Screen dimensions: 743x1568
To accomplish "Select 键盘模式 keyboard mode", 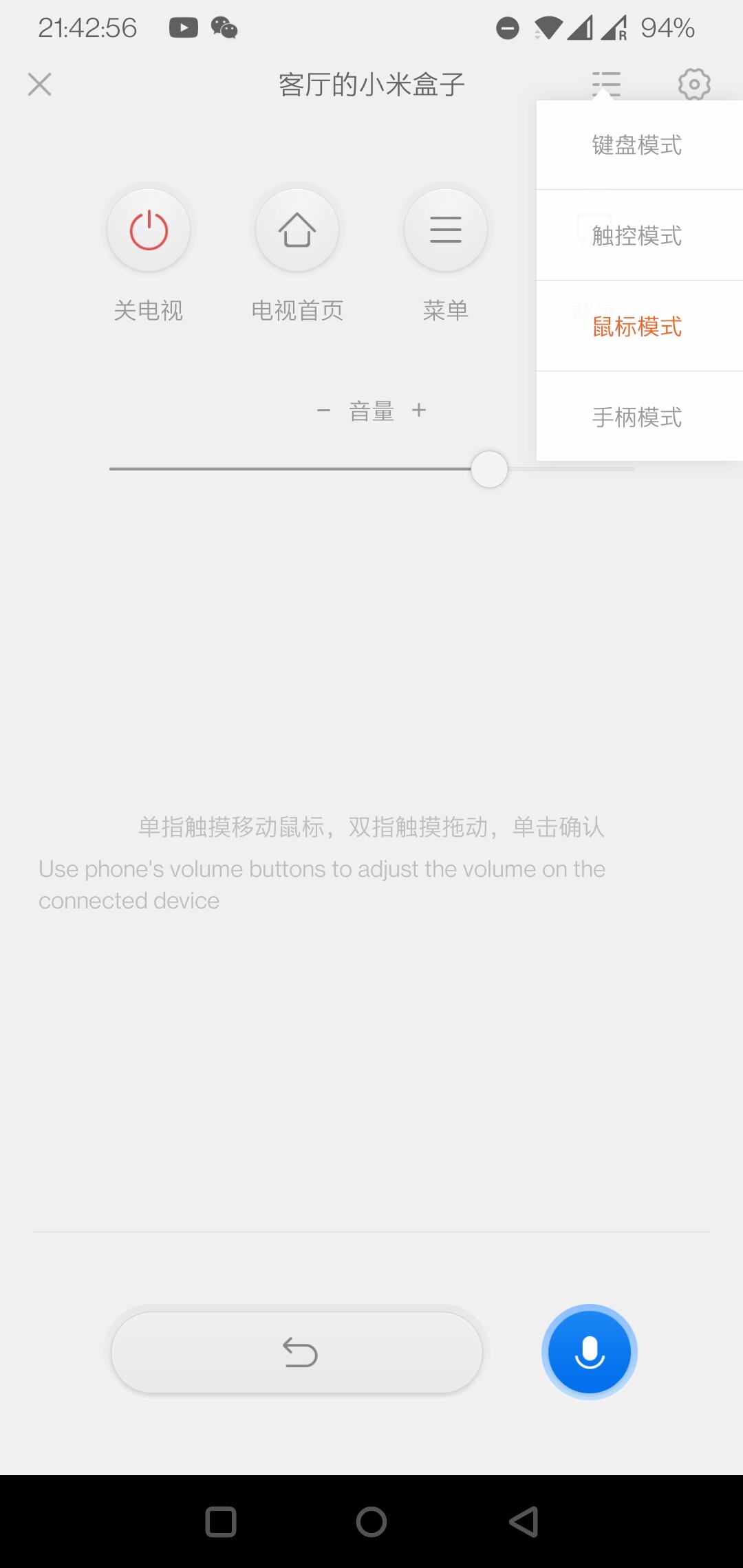I will tap(637, 145).
